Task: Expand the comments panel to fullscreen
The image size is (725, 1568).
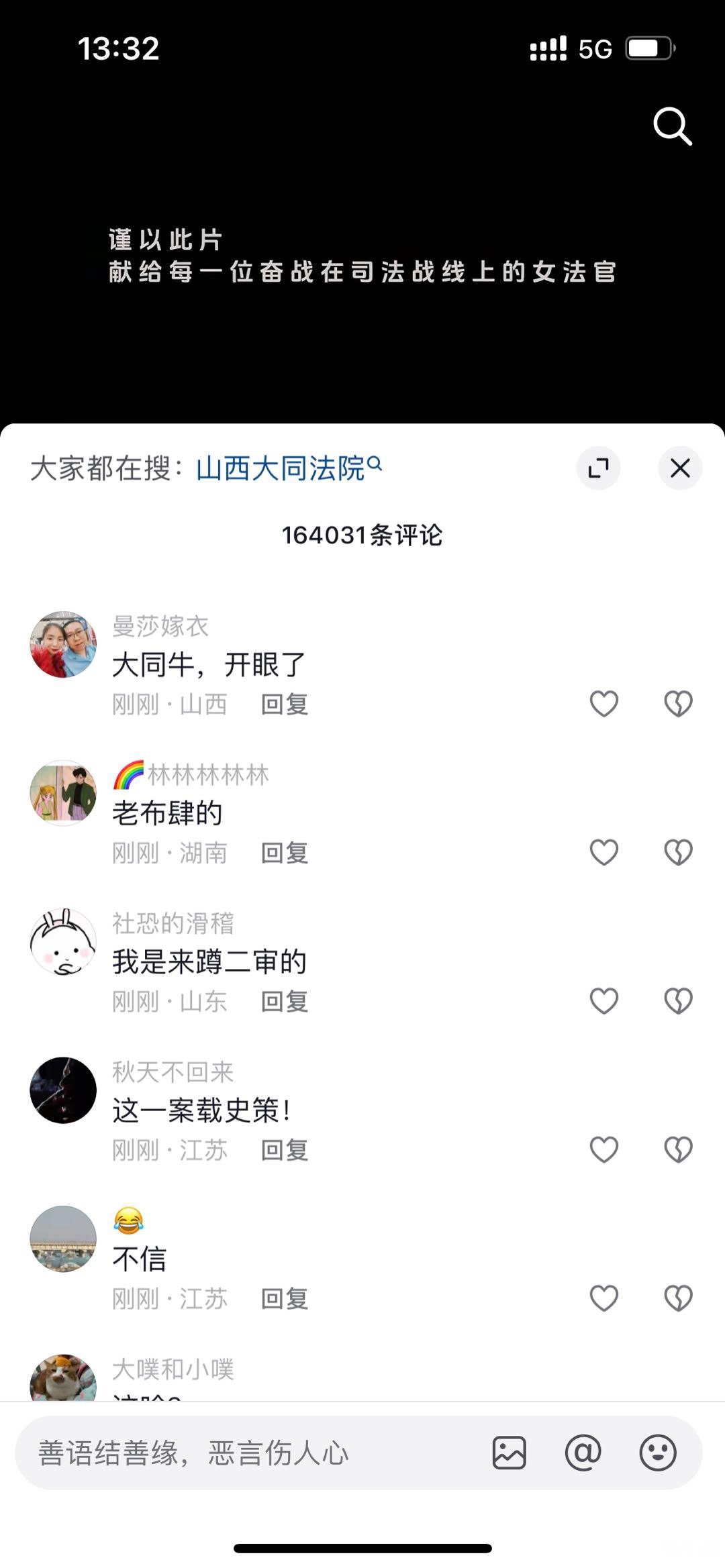Action: pyautogui.click(x=598, y=468)
